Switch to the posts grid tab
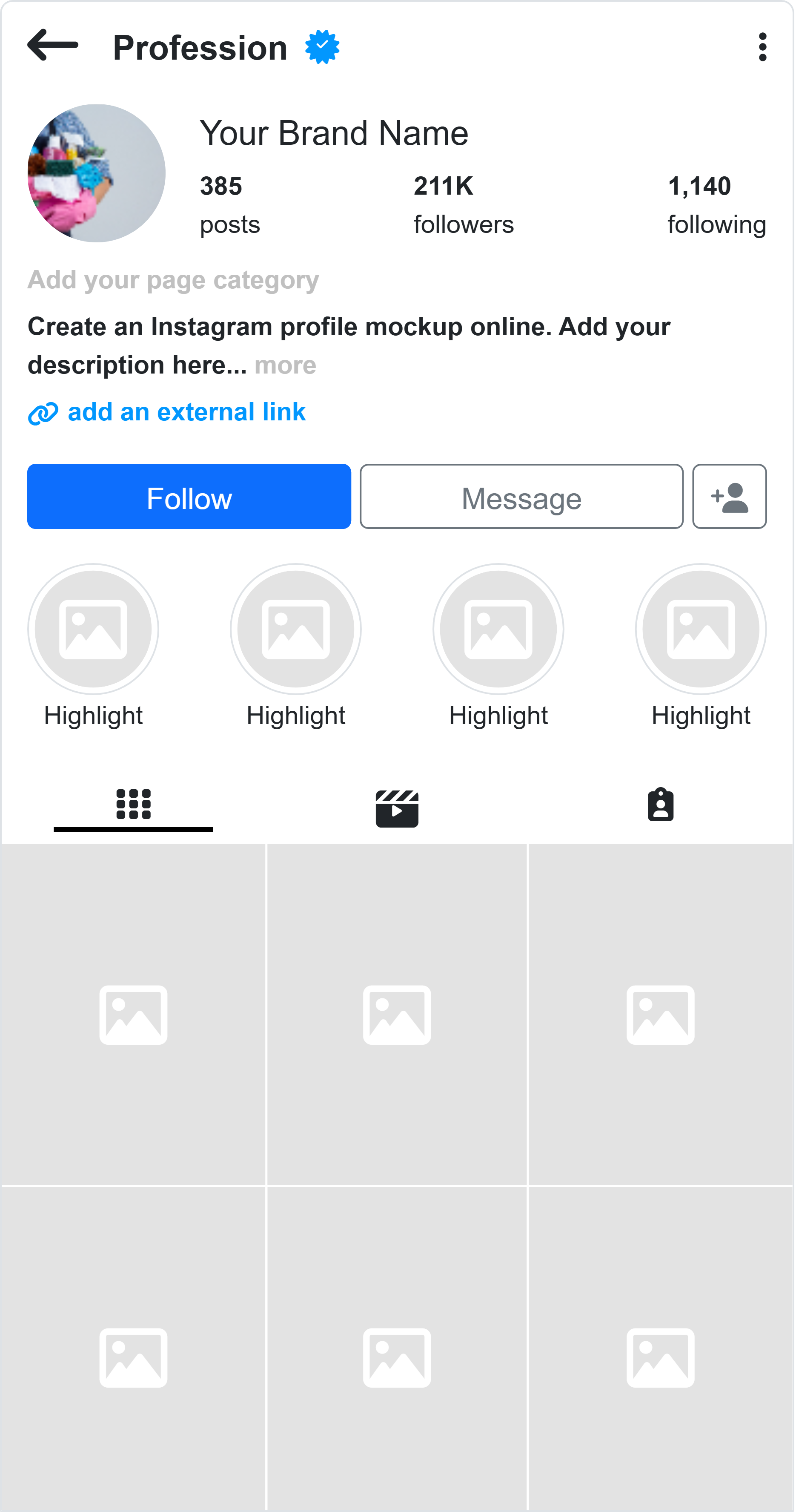The image size is (796, 1512). pyautogui.click(x=133, y=804)
